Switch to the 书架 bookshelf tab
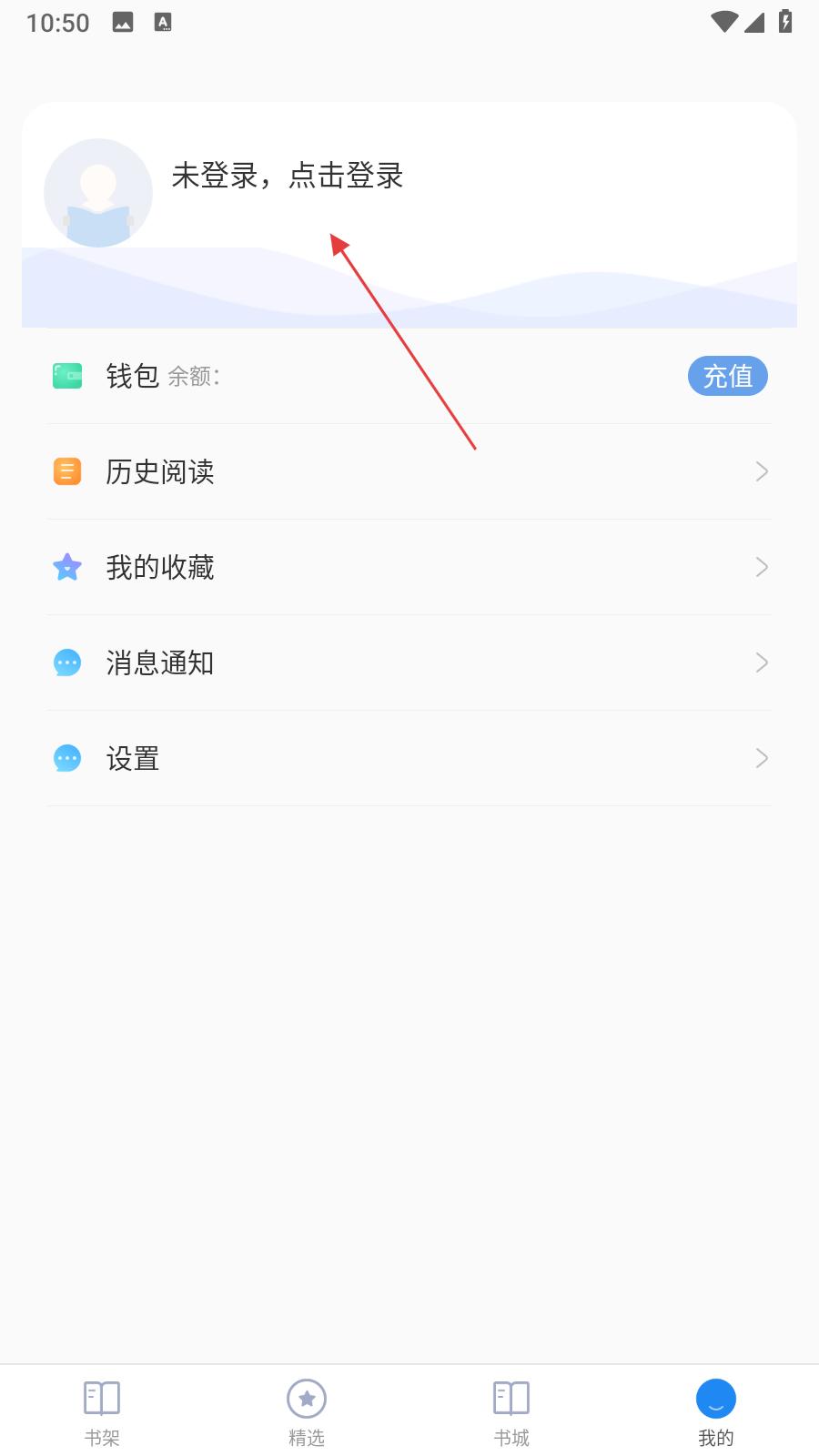Screen dimensions: 819x1456 tap(102, 1412)
